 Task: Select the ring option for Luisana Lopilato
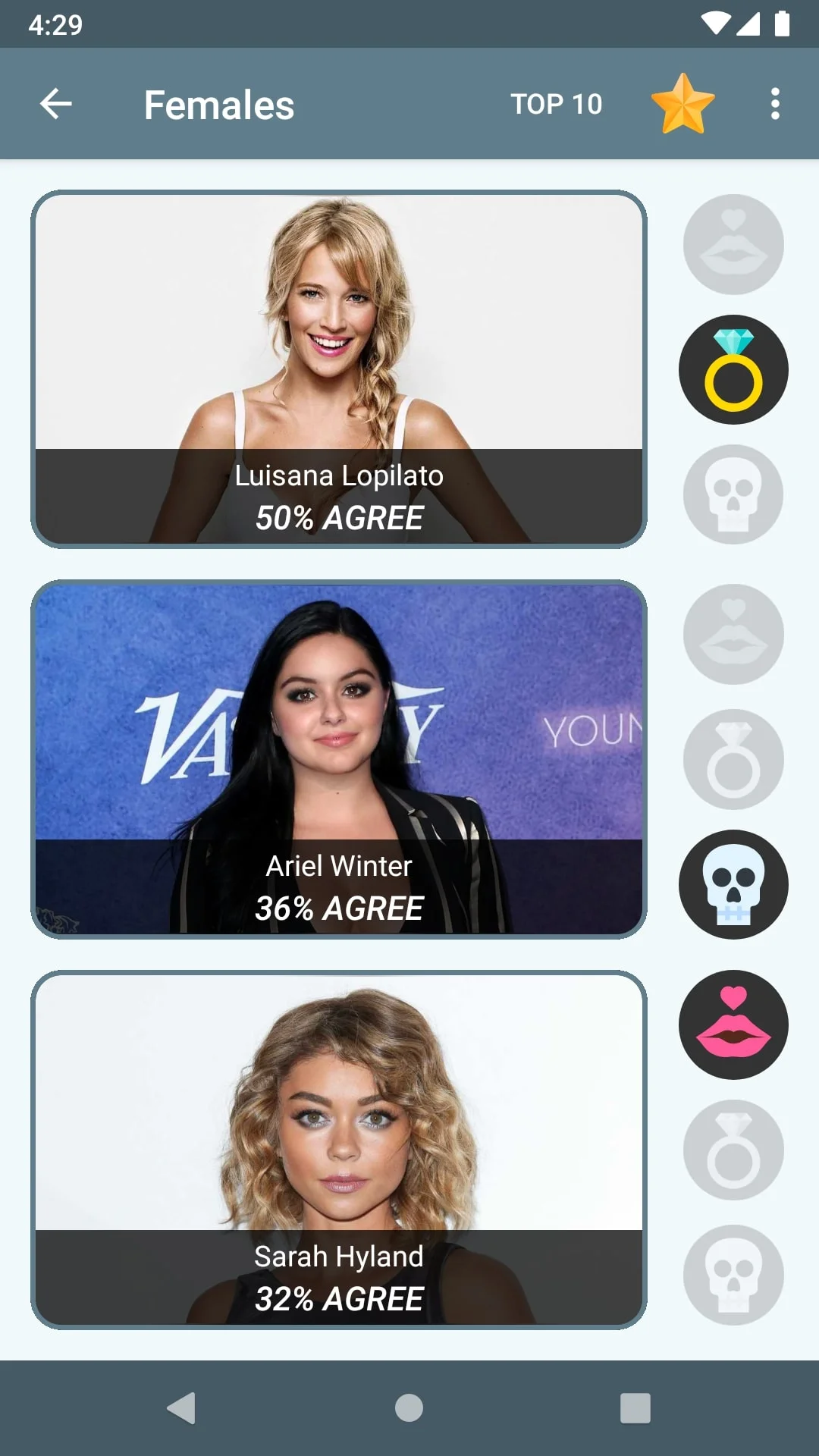tap(733, 369)
